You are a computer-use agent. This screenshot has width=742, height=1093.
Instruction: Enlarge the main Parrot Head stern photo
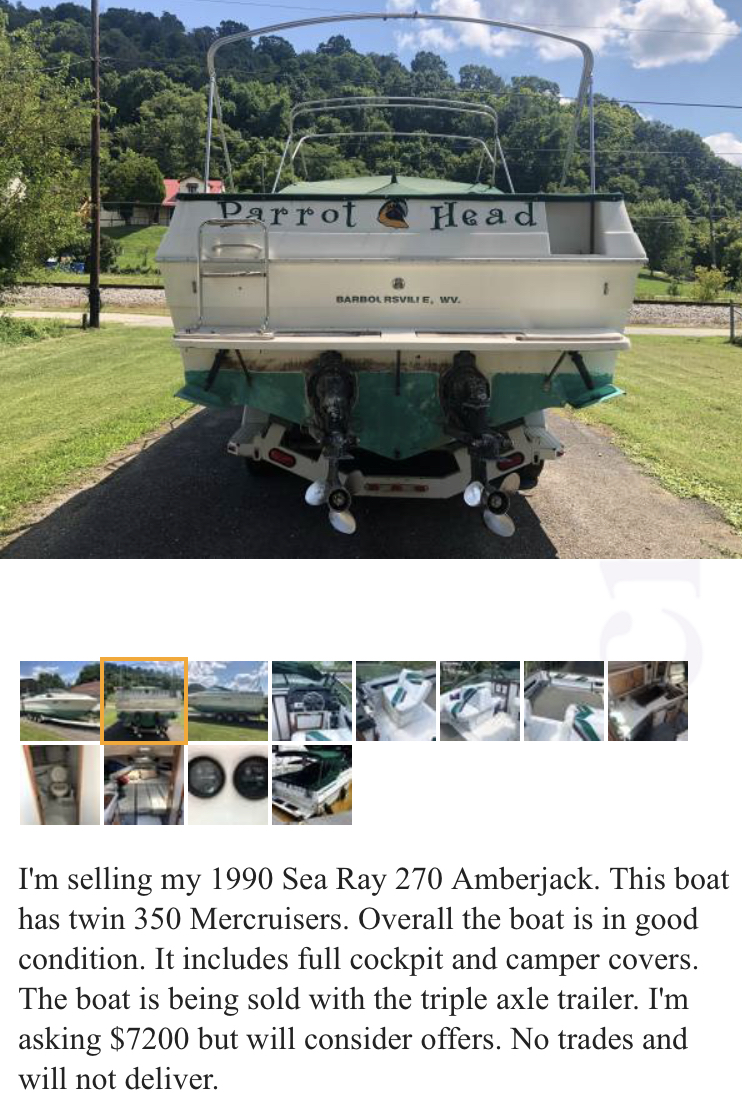tap(371, 280)
